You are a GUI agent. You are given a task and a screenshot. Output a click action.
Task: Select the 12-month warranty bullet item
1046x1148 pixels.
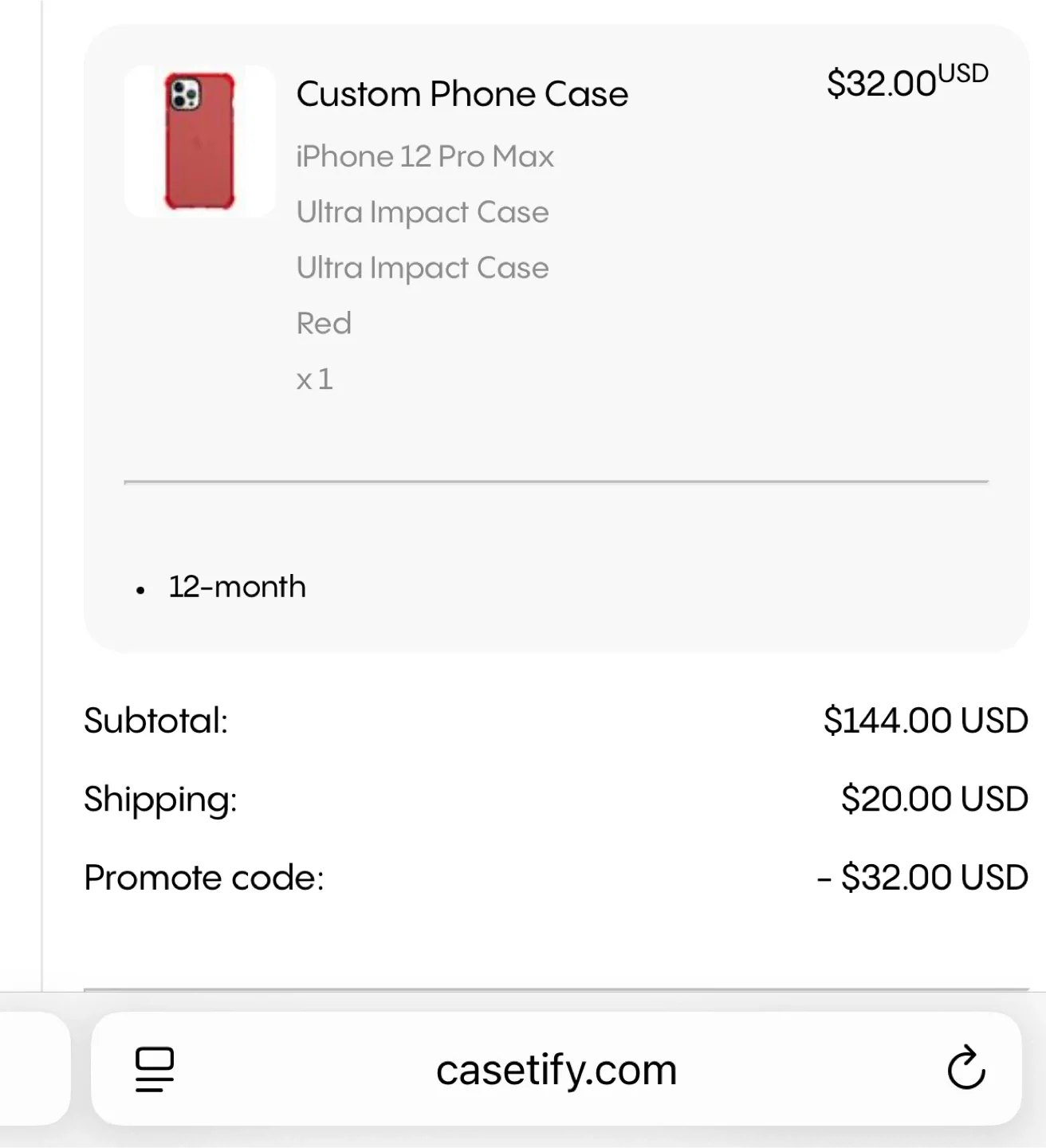coord(237,587)
